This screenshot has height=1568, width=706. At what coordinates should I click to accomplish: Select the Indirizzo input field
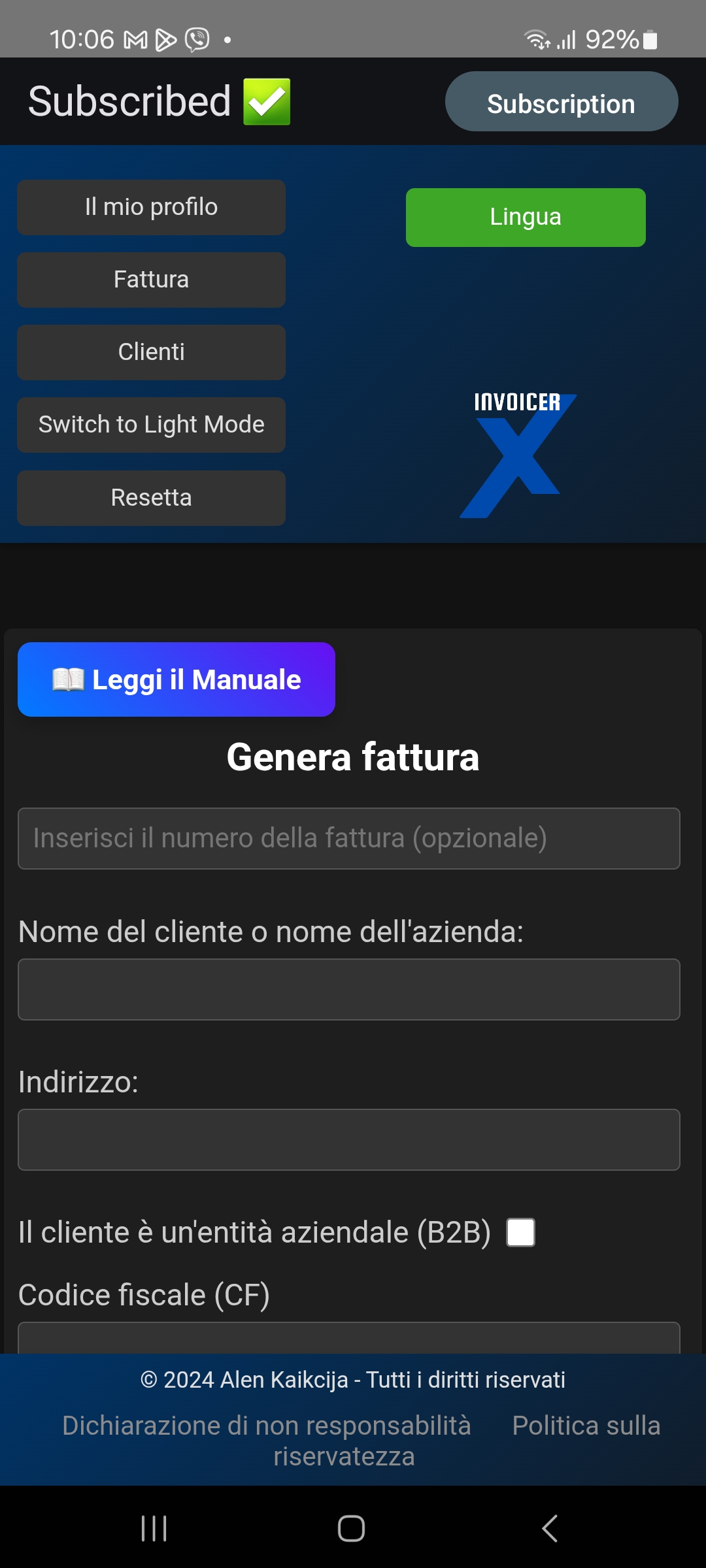(x=349, y=1139)
